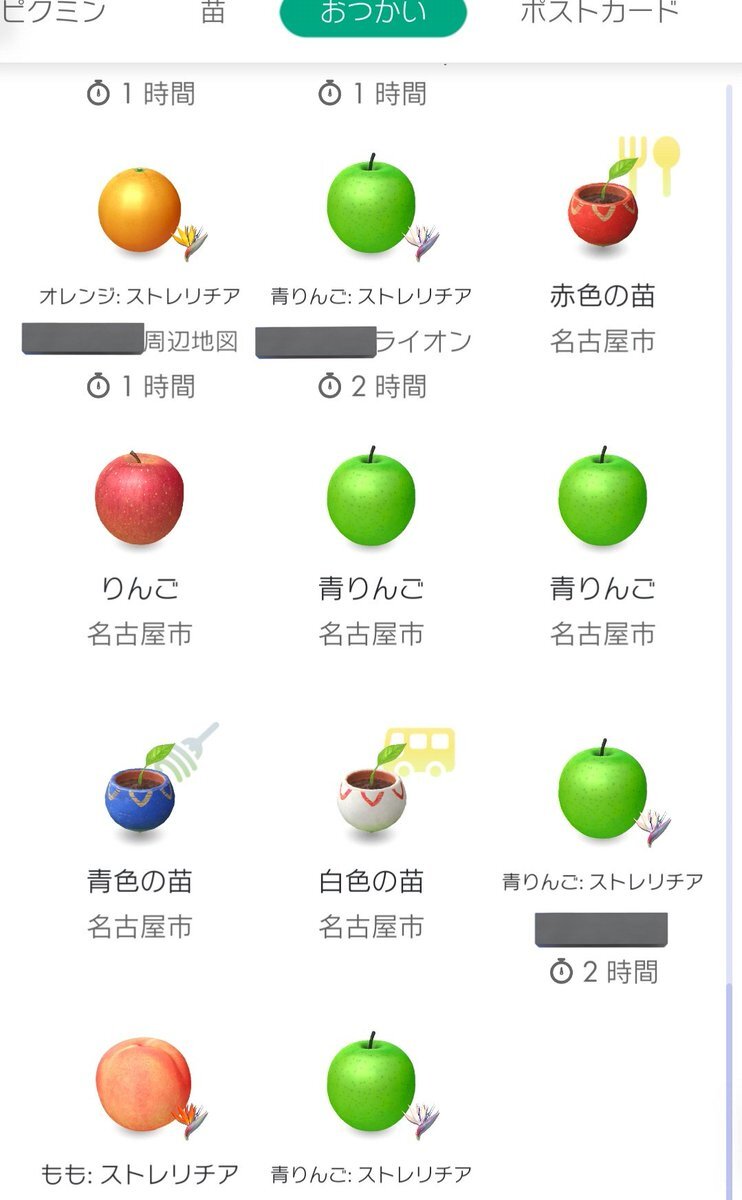Switch to the ピクミン tab
742x1200 pixels.
coord(53,13)
